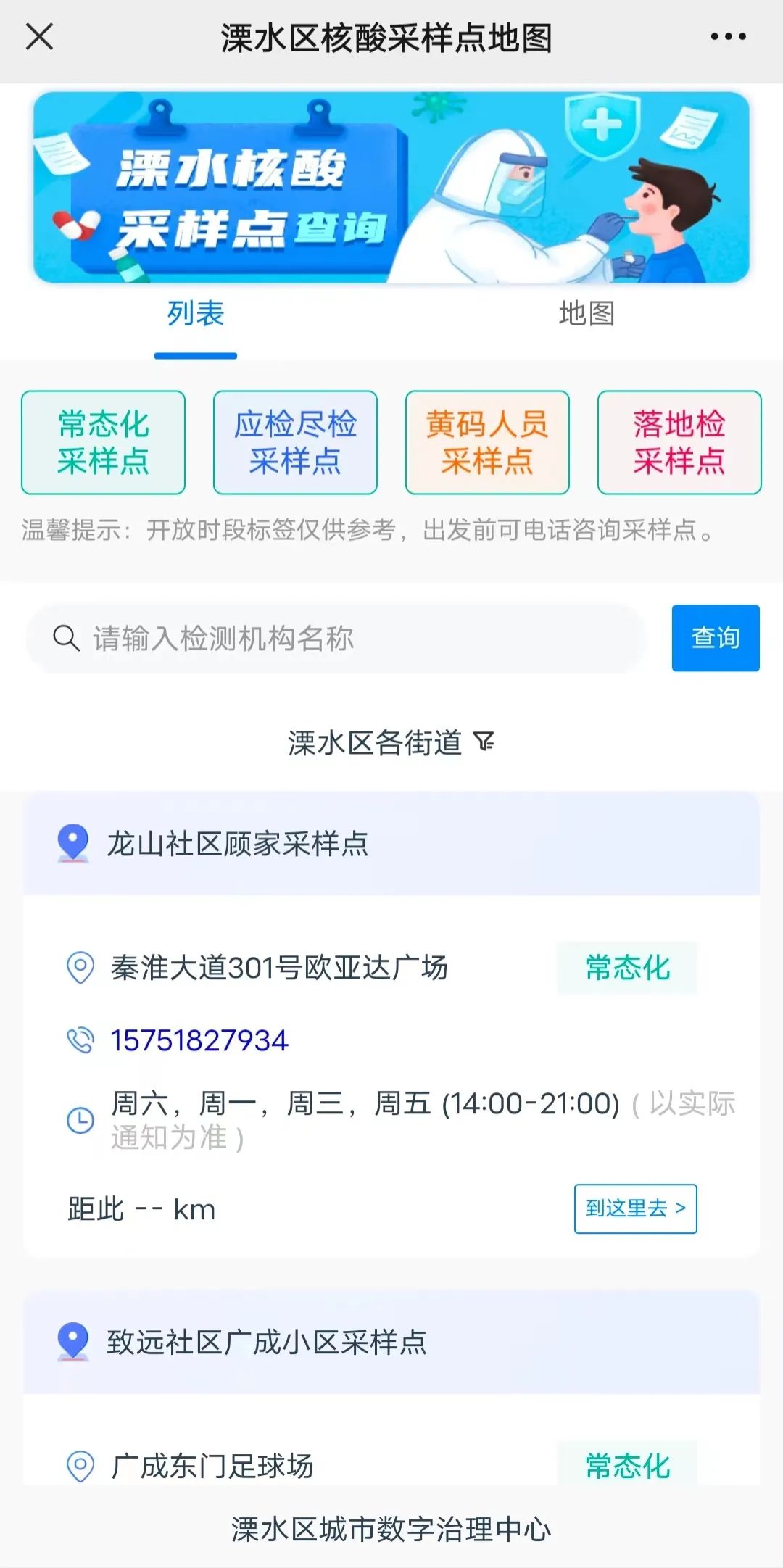Navigate with 到这里去 for 龙山社区顾家采样点
The image size is (783, 1568).
pyautogui.click(x=635, y=1208)
